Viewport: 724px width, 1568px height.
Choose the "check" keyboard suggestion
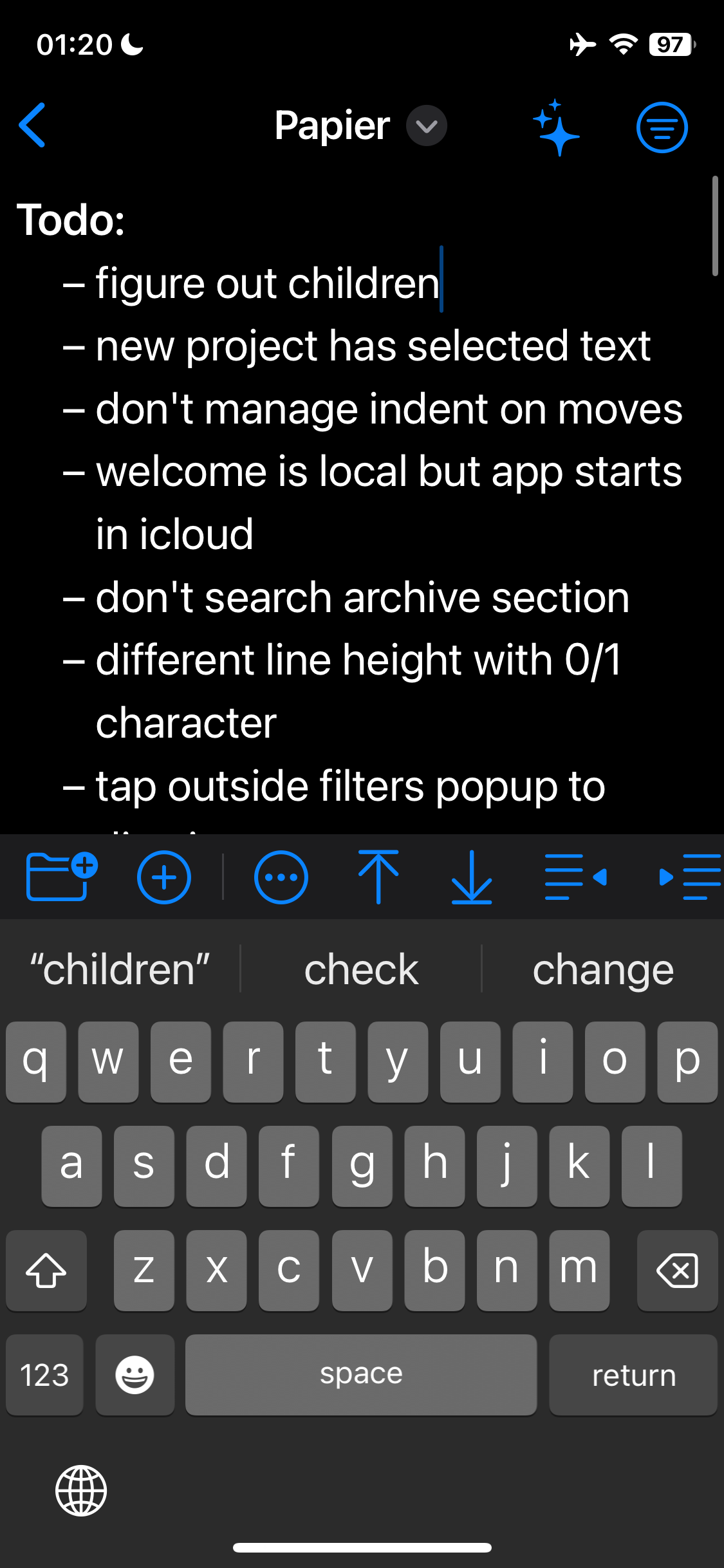point(361,969)
